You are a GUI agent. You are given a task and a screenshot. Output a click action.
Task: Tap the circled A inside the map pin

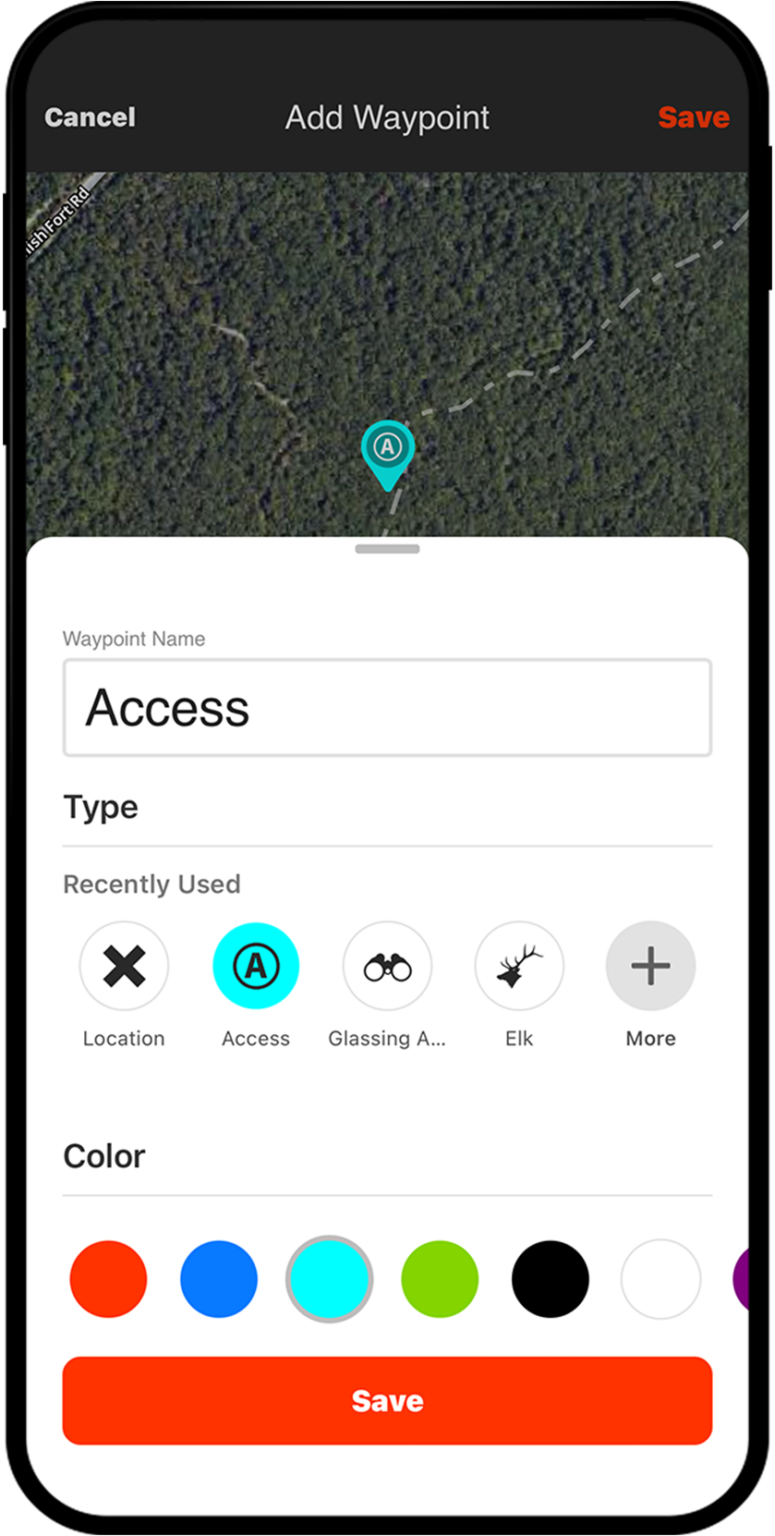(387, 447)
